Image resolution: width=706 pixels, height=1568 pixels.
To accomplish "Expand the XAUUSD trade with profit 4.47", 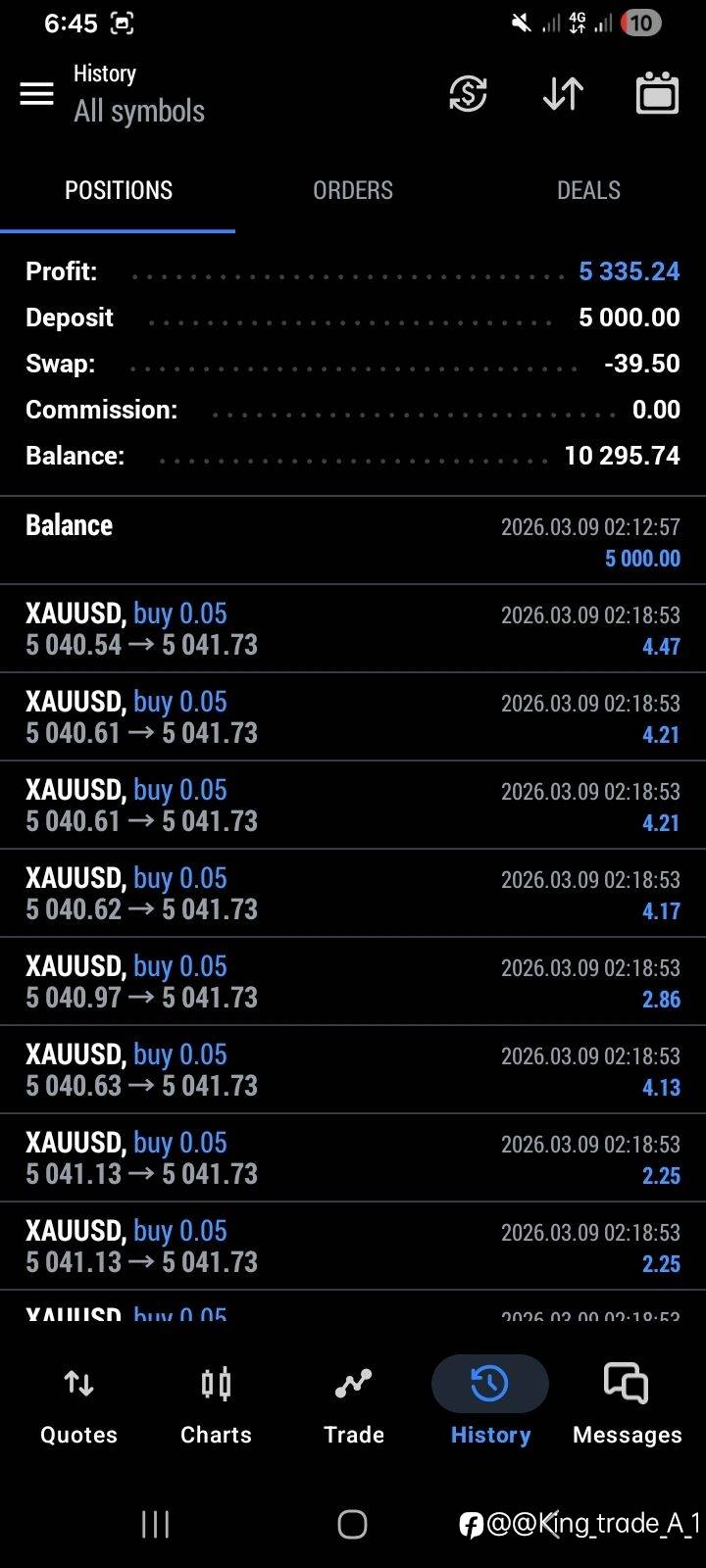I will coord(353,629).
